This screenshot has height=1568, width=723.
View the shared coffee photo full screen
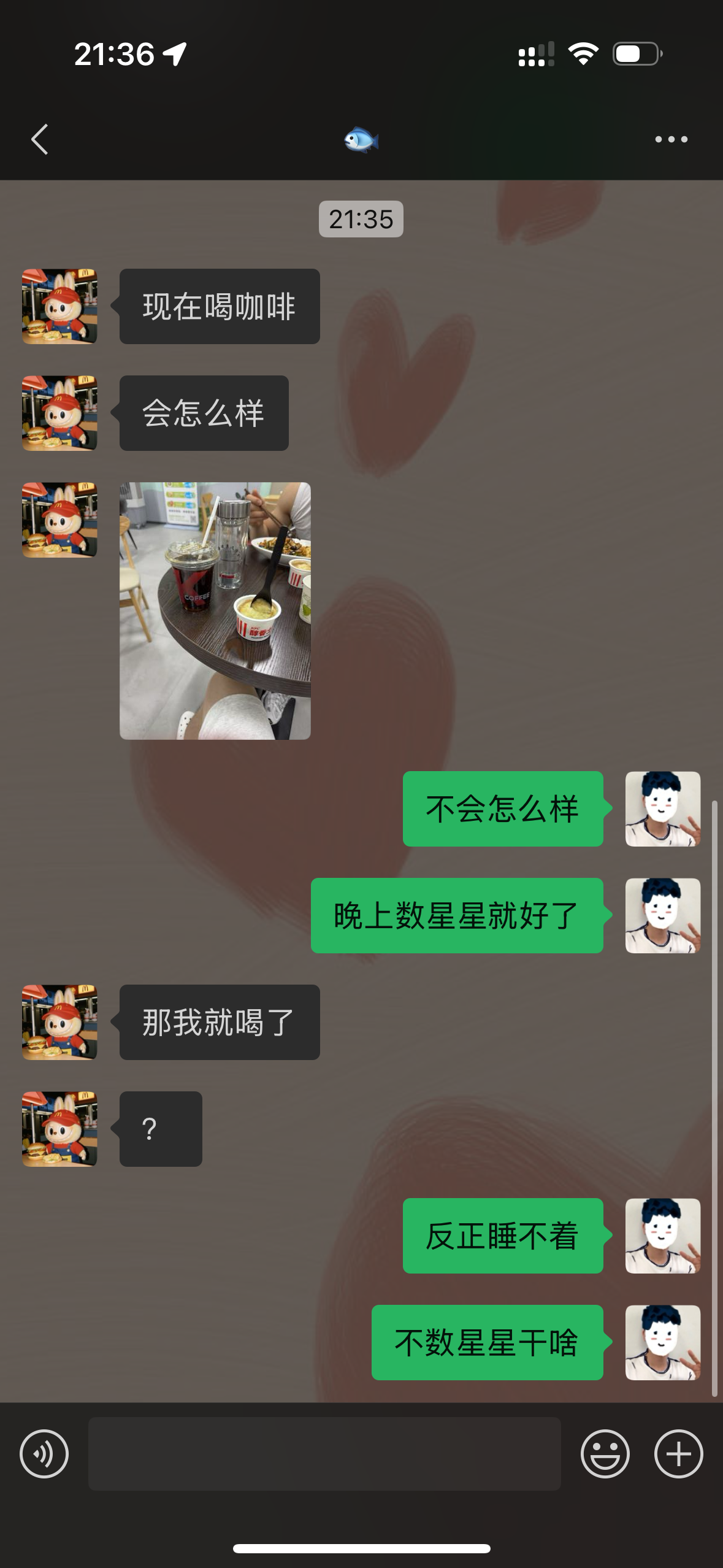(215, 610)
